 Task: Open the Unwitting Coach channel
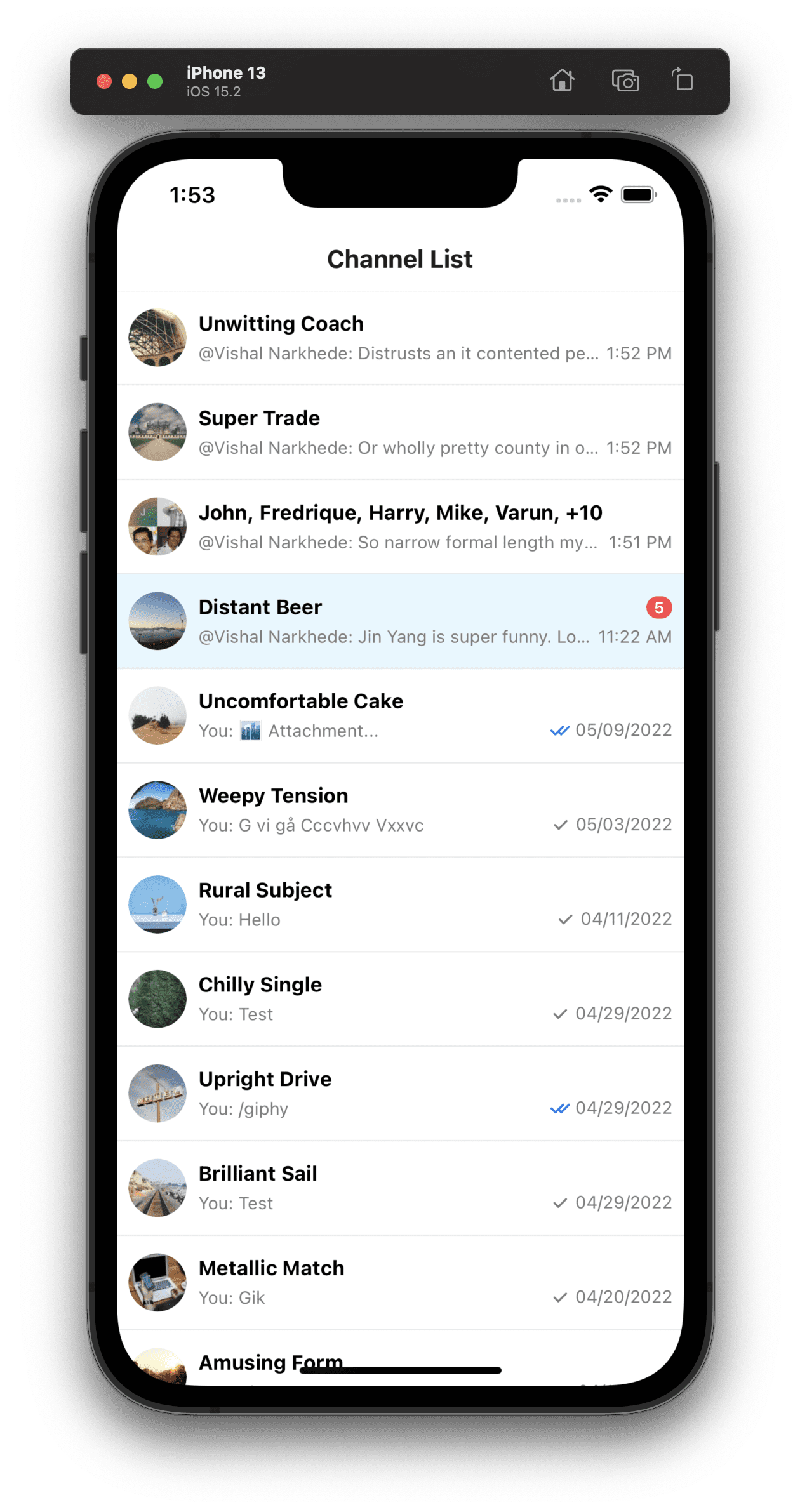(x=400, y=338)
